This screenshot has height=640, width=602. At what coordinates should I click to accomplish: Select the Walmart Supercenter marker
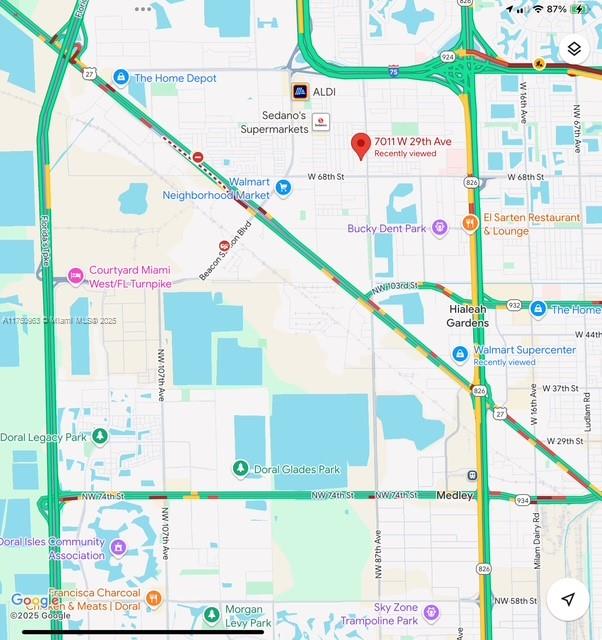[459, 354]
